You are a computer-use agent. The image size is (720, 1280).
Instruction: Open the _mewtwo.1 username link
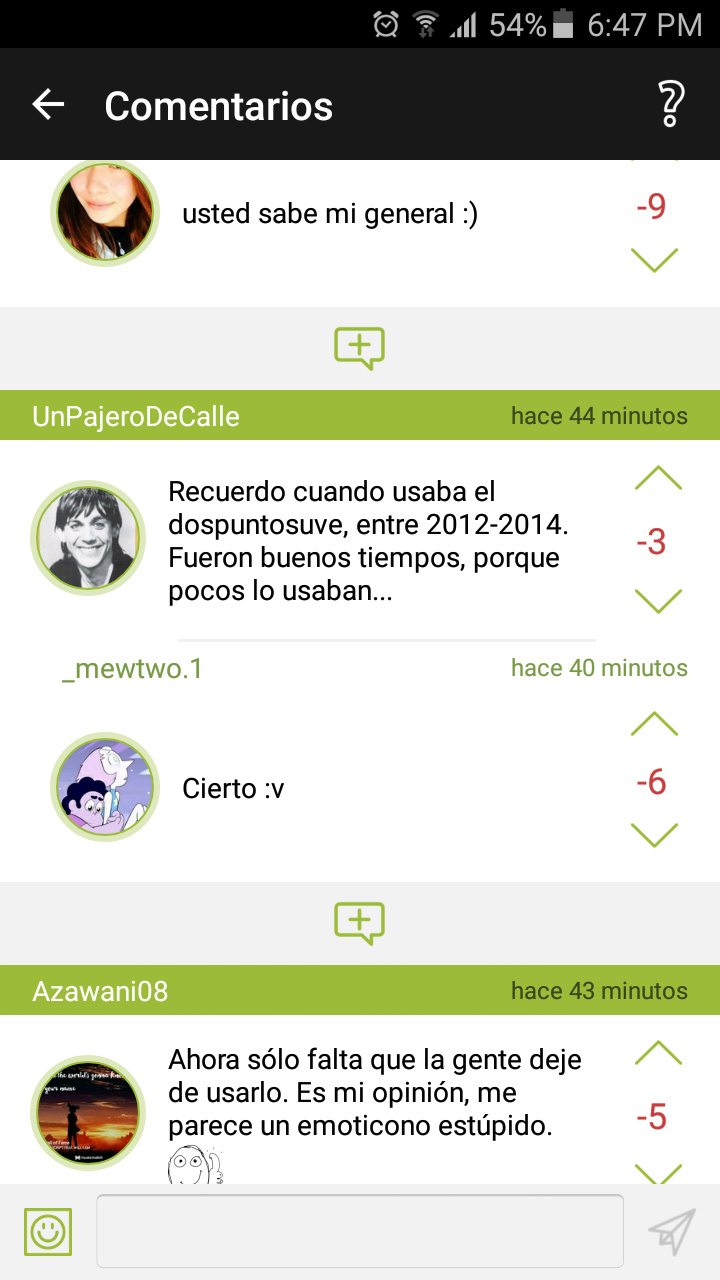pyautogui.click(x=132, y=669)
